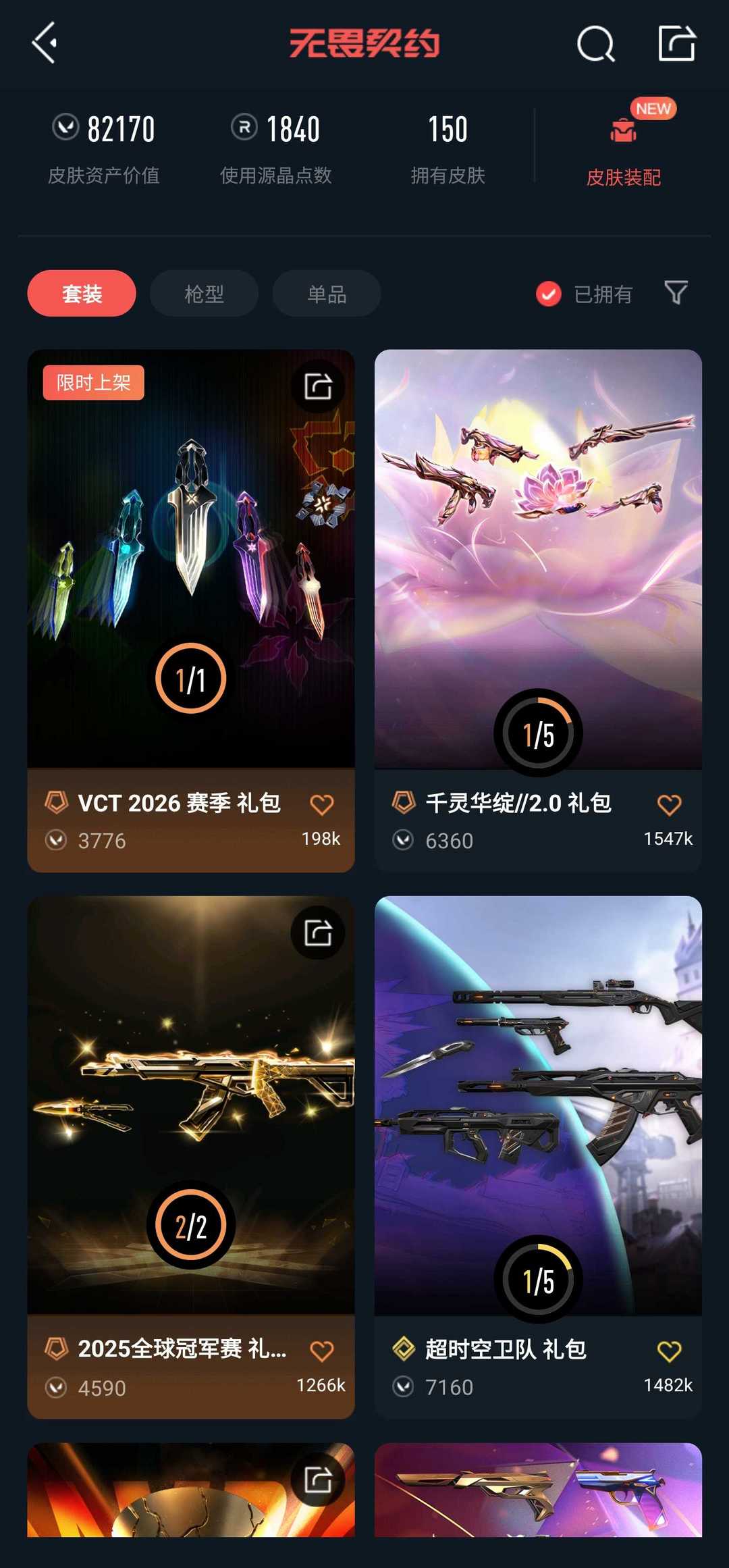The height and width of the screenshot is (1568, 729).
Task: Share the 2025全球冠军赛 bundle
Action: point(318,933)
